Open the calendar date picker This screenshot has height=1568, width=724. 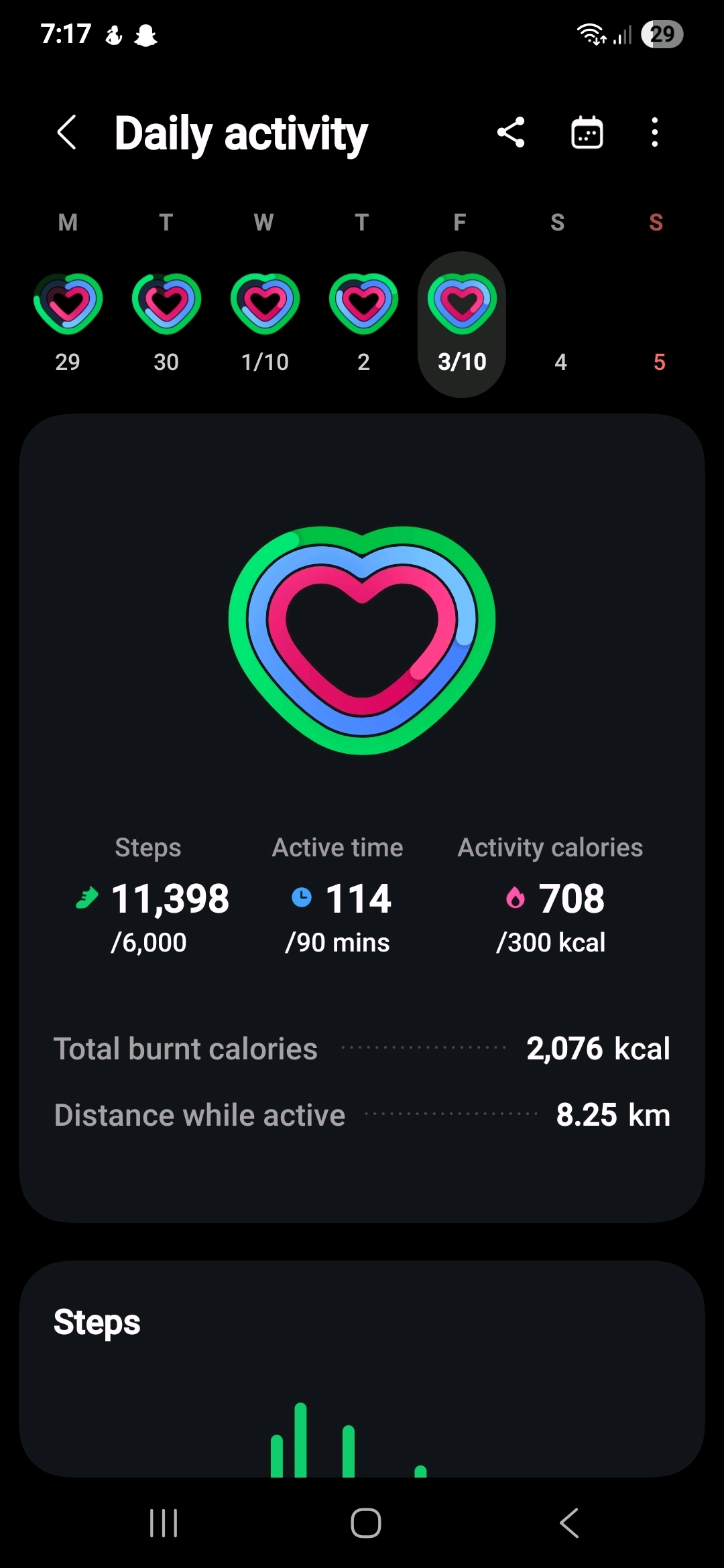pos(587,132)
